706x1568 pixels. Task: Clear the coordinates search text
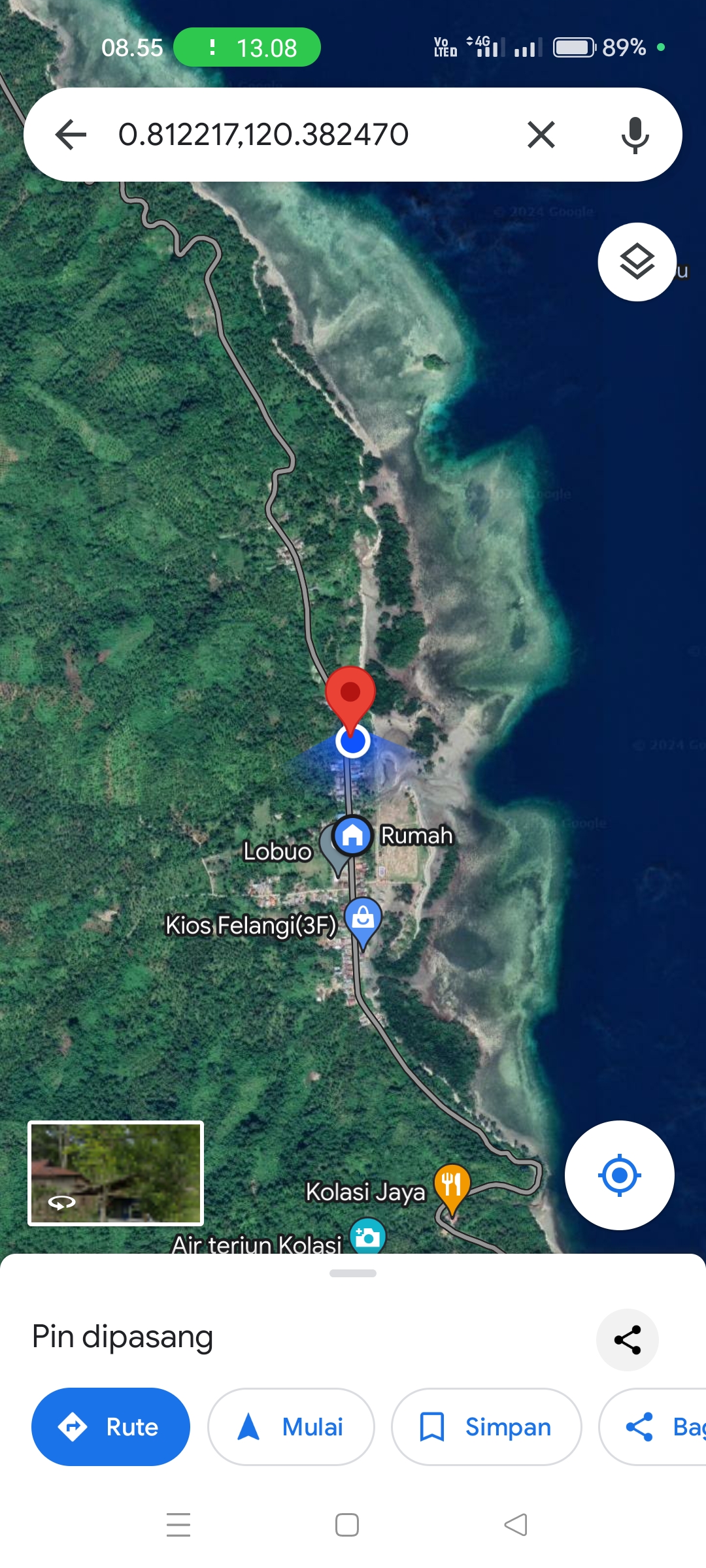tap(541, 135)
